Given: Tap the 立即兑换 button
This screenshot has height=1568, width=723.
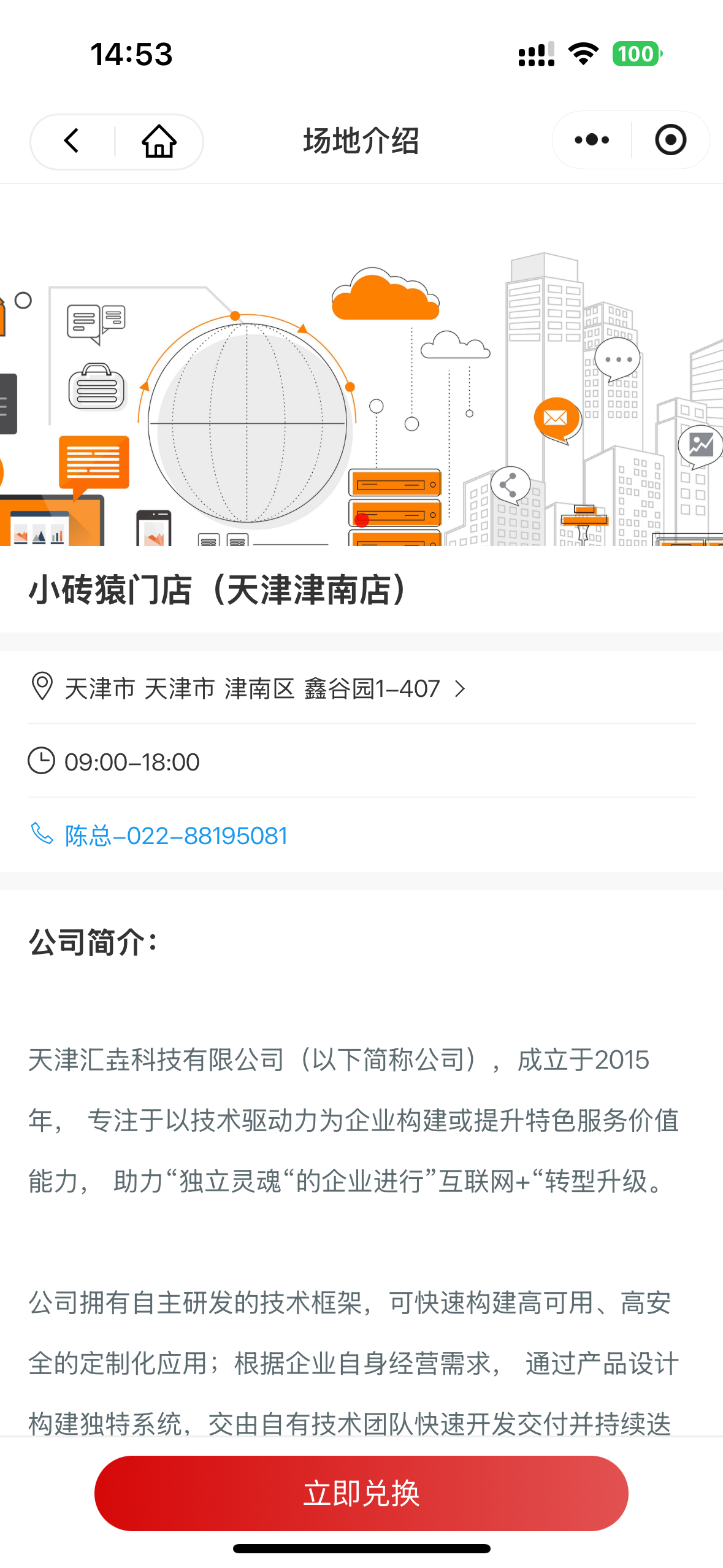Looking at the screenshot, I should click(361, 1493).
